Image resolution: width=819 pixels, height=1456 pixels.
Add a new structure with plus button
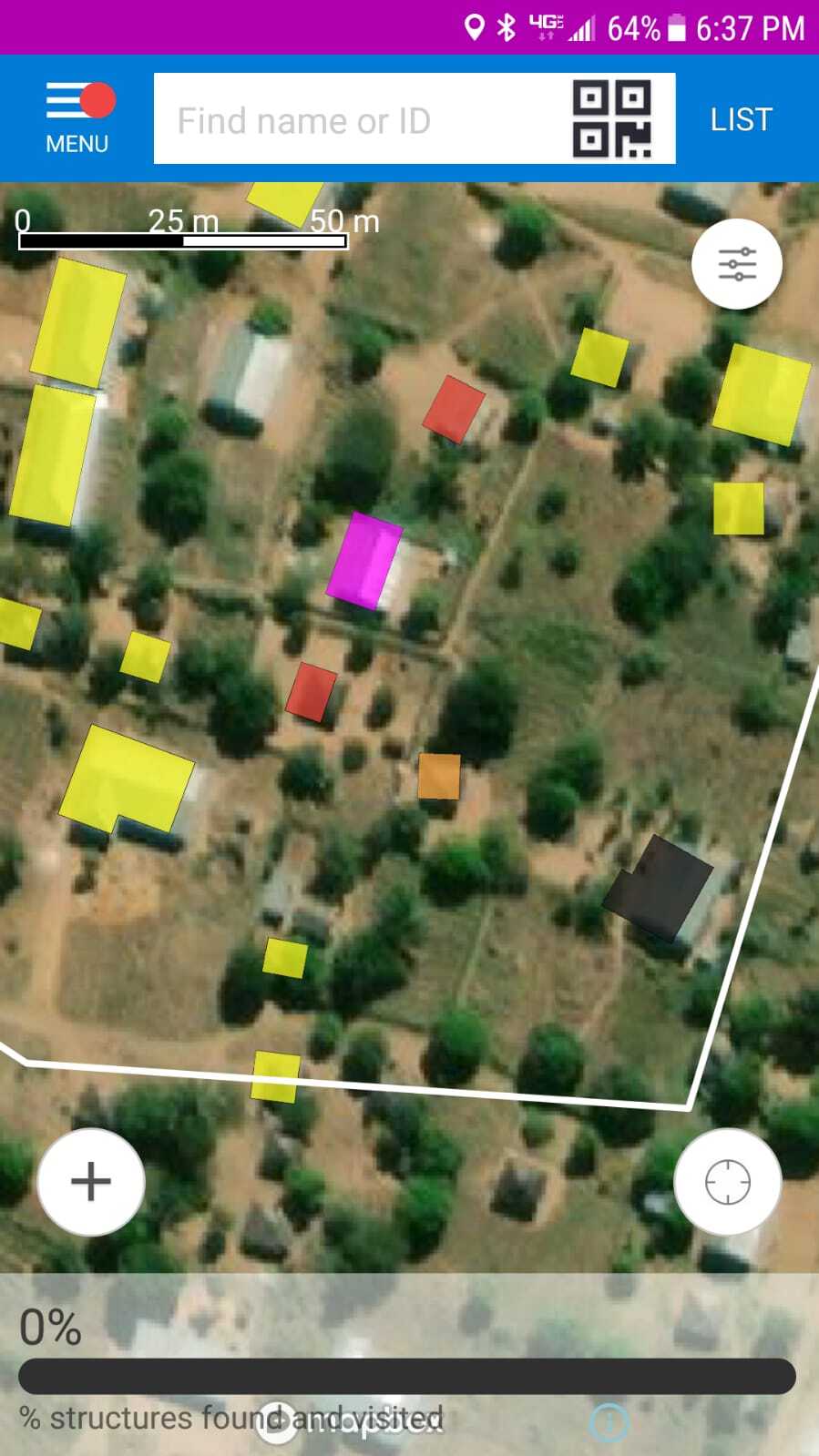91,1181
